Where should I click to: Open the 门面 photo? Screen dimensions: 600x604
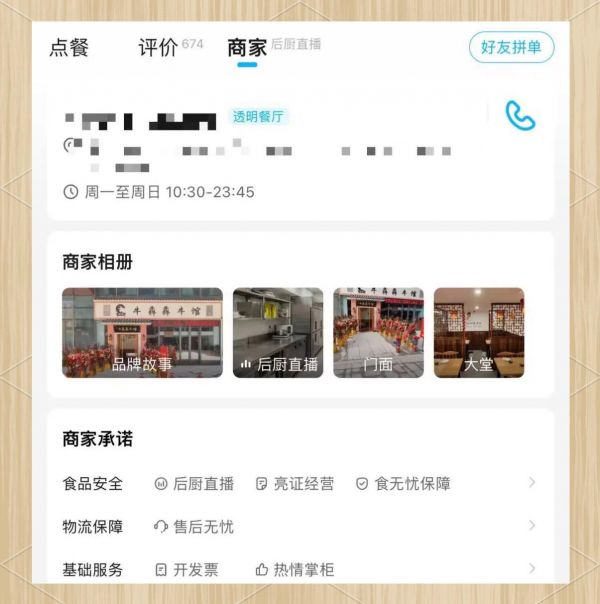click(x=378, y=333)
